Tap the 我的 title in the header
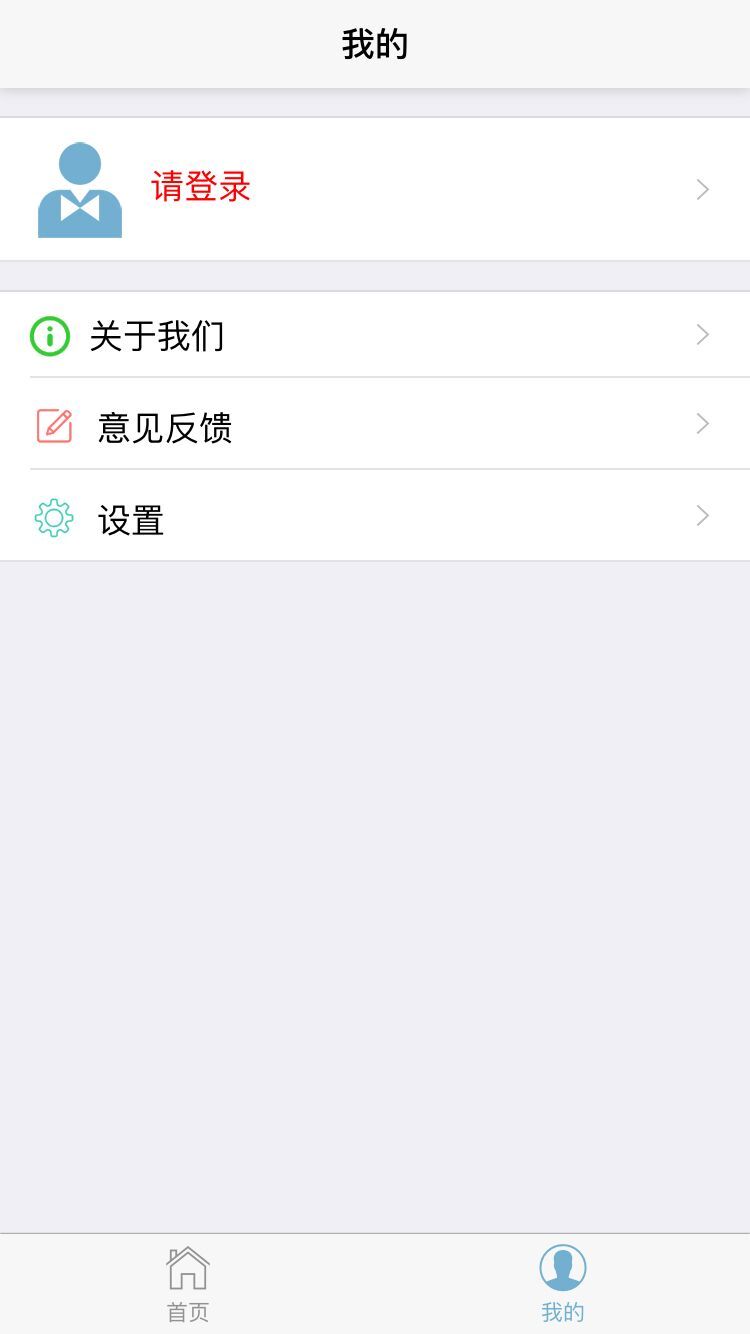750x1334 pixels. [x=375, y=44]
